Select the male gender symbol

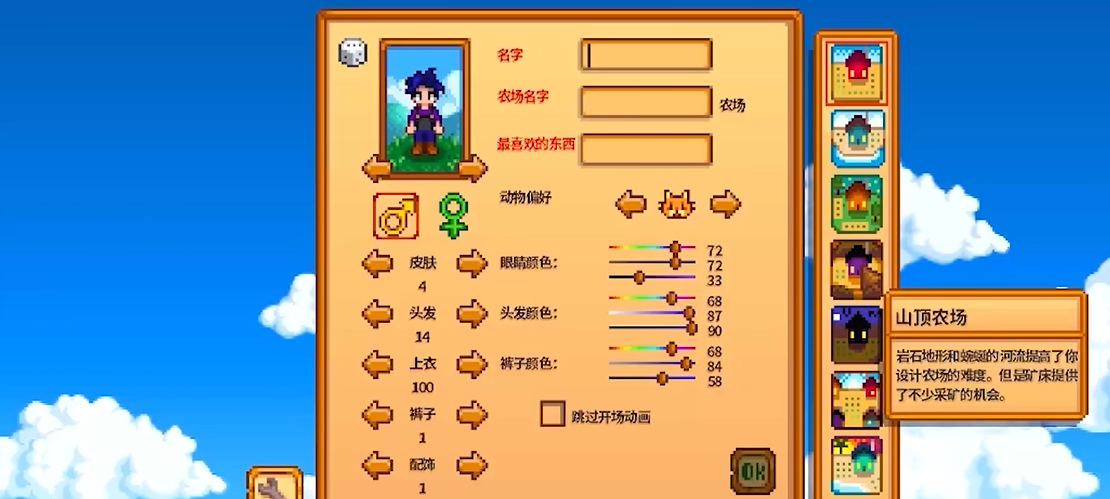point(396,213)
